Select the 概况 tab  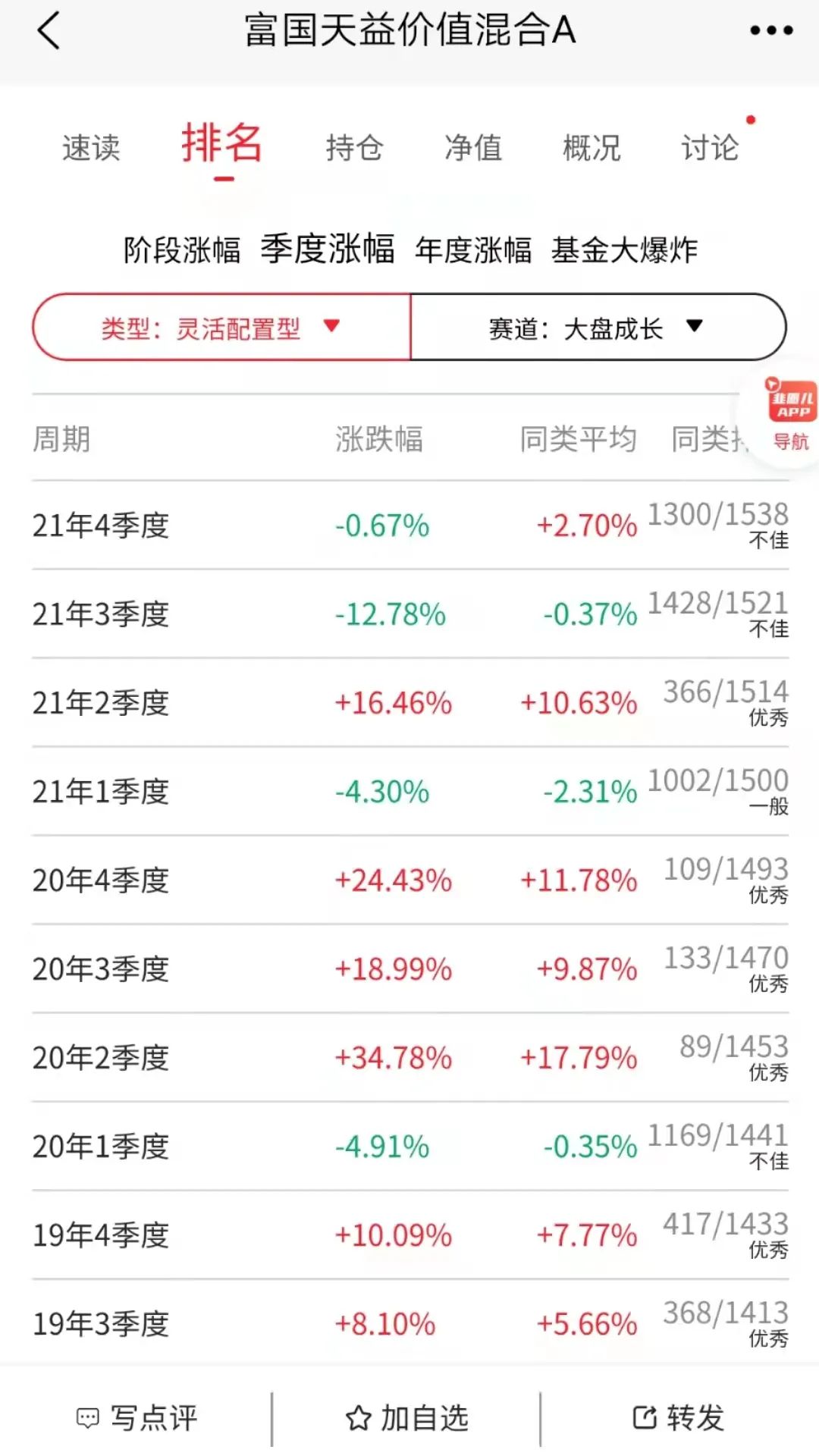[x=591, y=148]
